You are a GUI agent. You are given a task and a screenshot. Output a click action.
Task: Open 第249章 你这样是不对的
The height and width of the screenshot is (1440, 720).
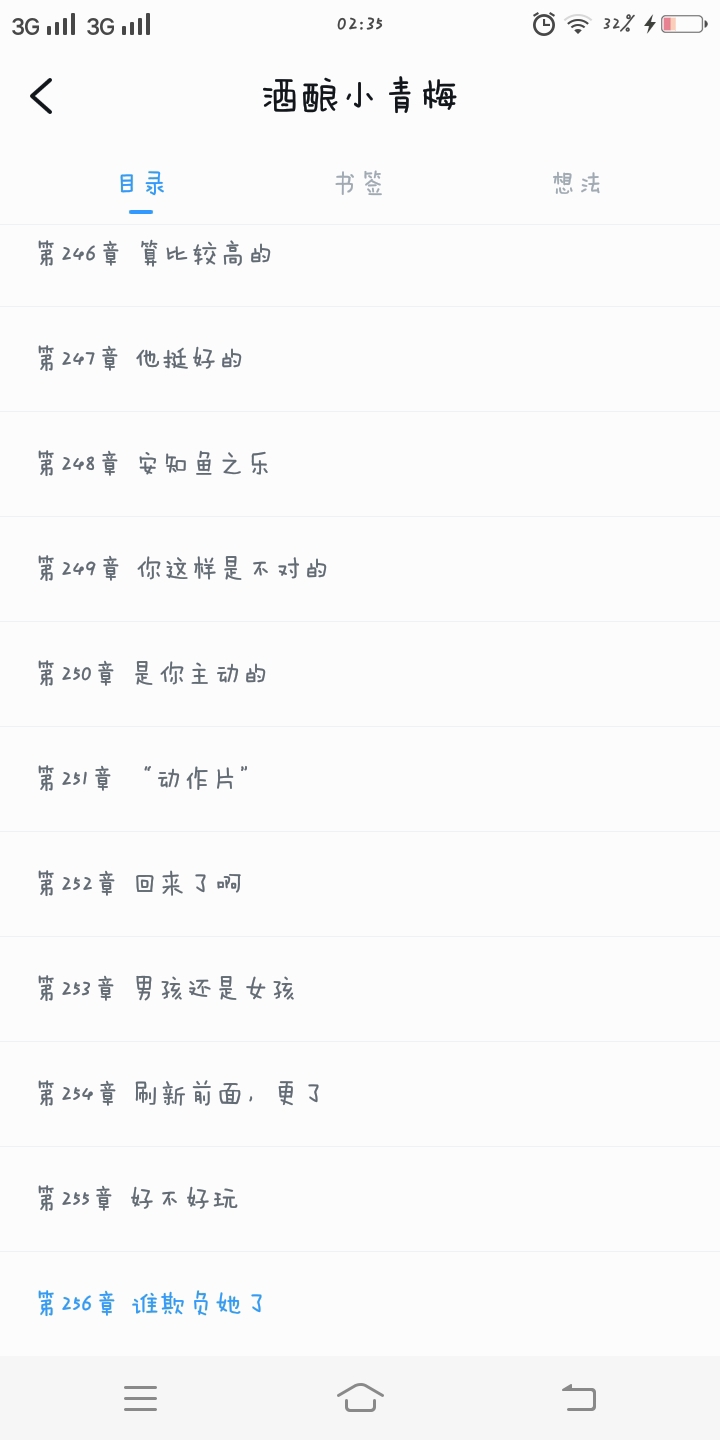182,569
